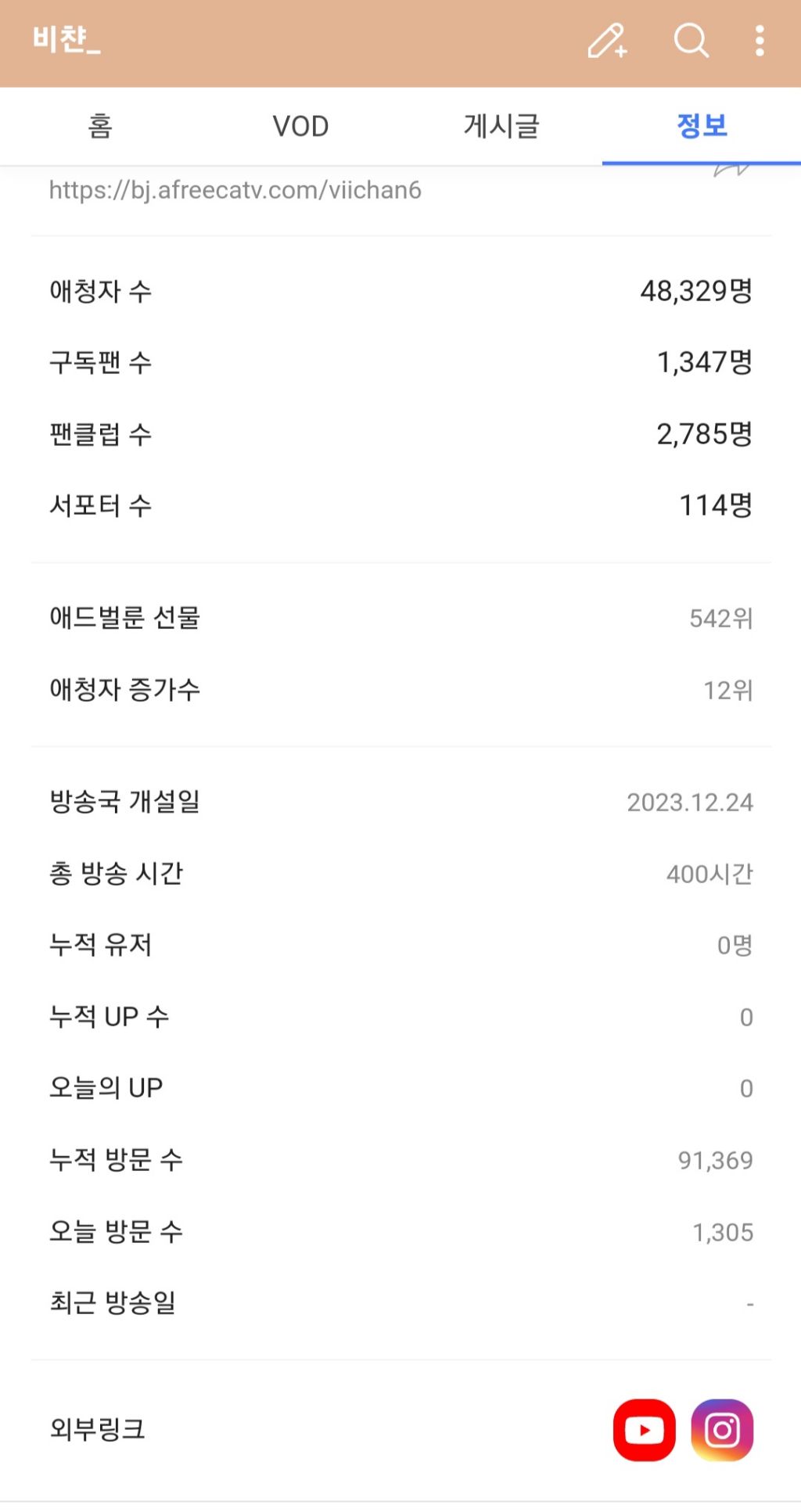Tap the 방송국 개설일 date value
Screen dimensions: 801x1512
[690, 802]
